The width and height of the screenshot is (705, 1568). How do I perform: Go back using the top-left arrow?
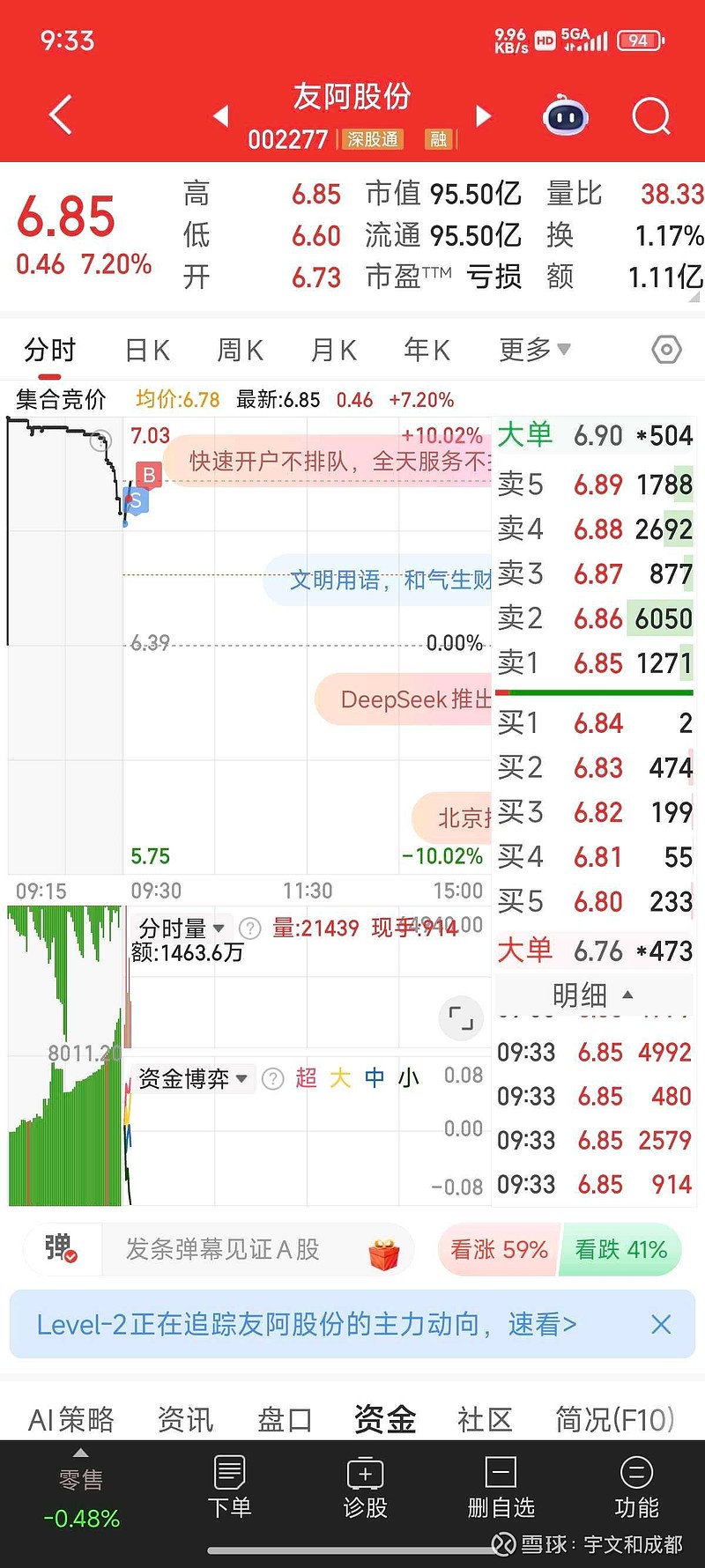[x=60, y=115]
